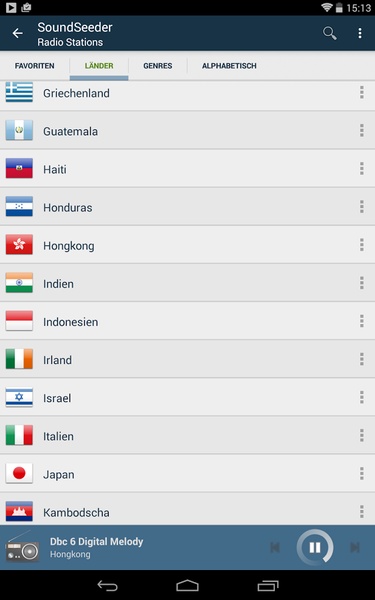Open the app bar overflow menu

coord(360,33)
